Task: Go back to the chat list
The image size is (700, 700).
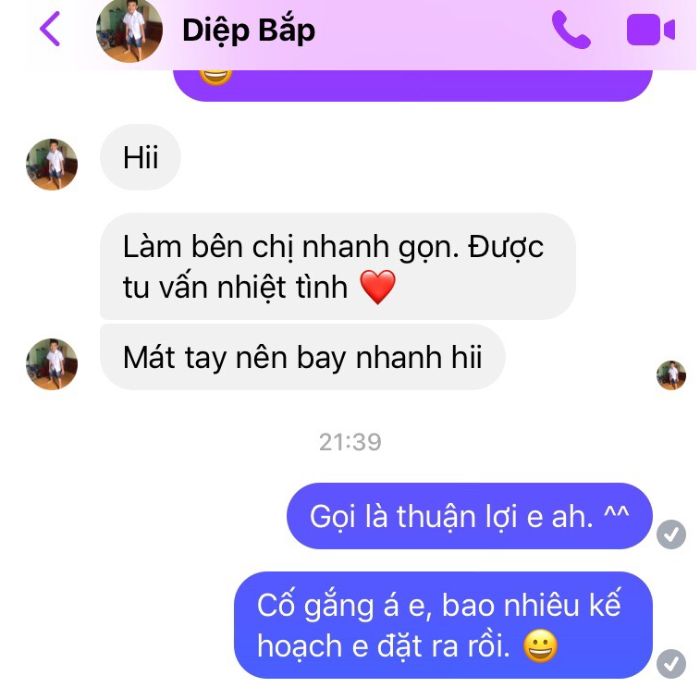Action: 49,29
